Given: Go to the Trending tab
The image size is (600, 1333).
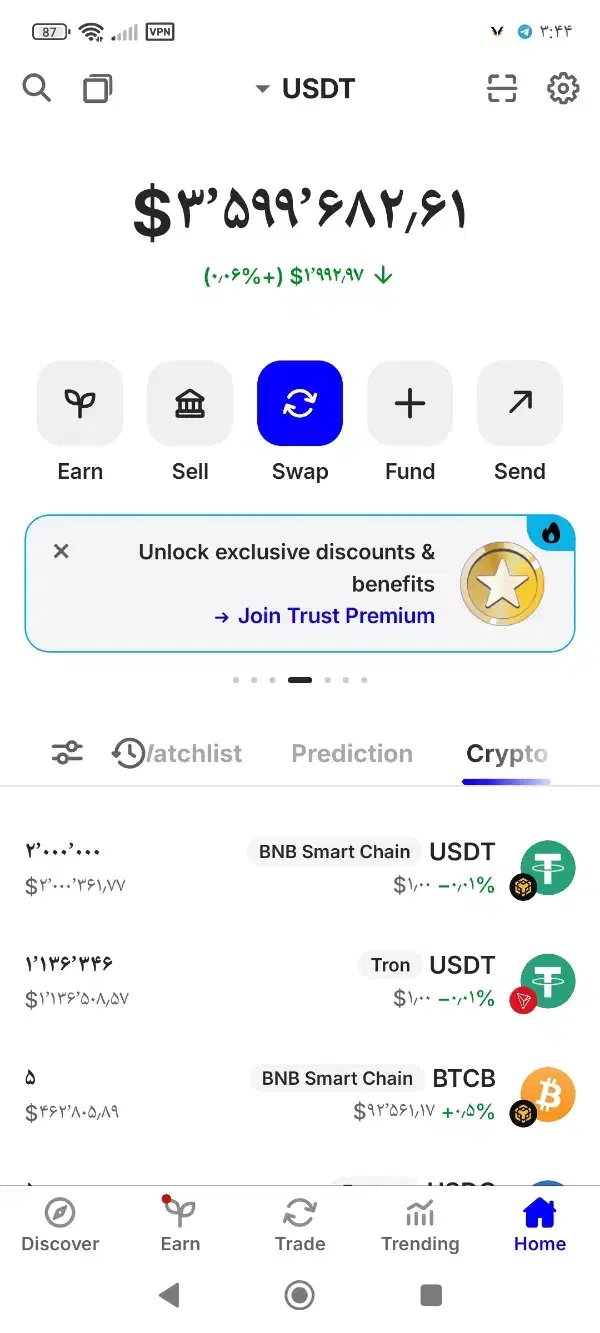Looking at the screenshot, I should 420,1226.
